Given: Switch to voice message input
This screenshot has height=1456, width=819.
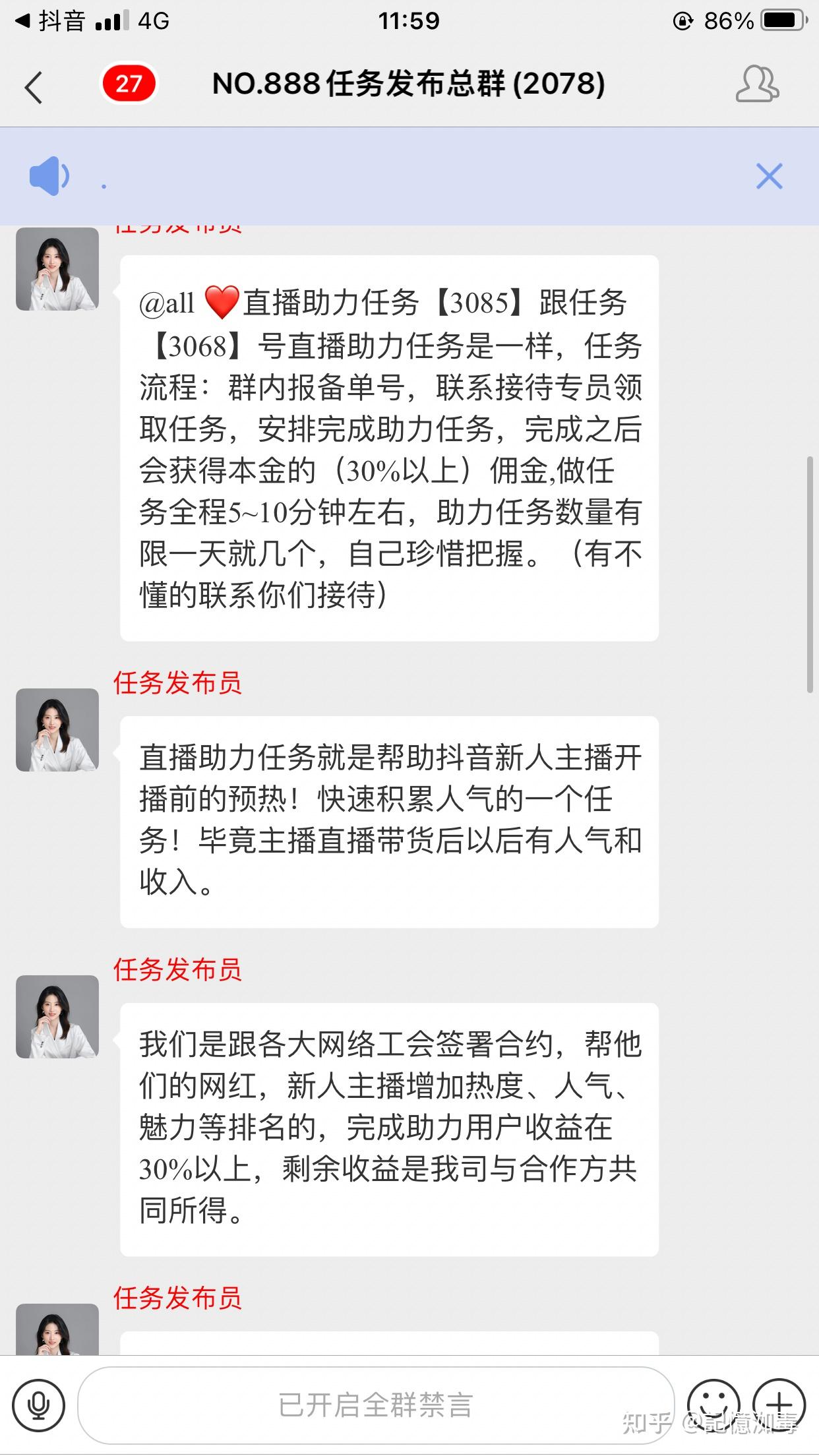Looking at the screenshot, I should point(39,1405).
